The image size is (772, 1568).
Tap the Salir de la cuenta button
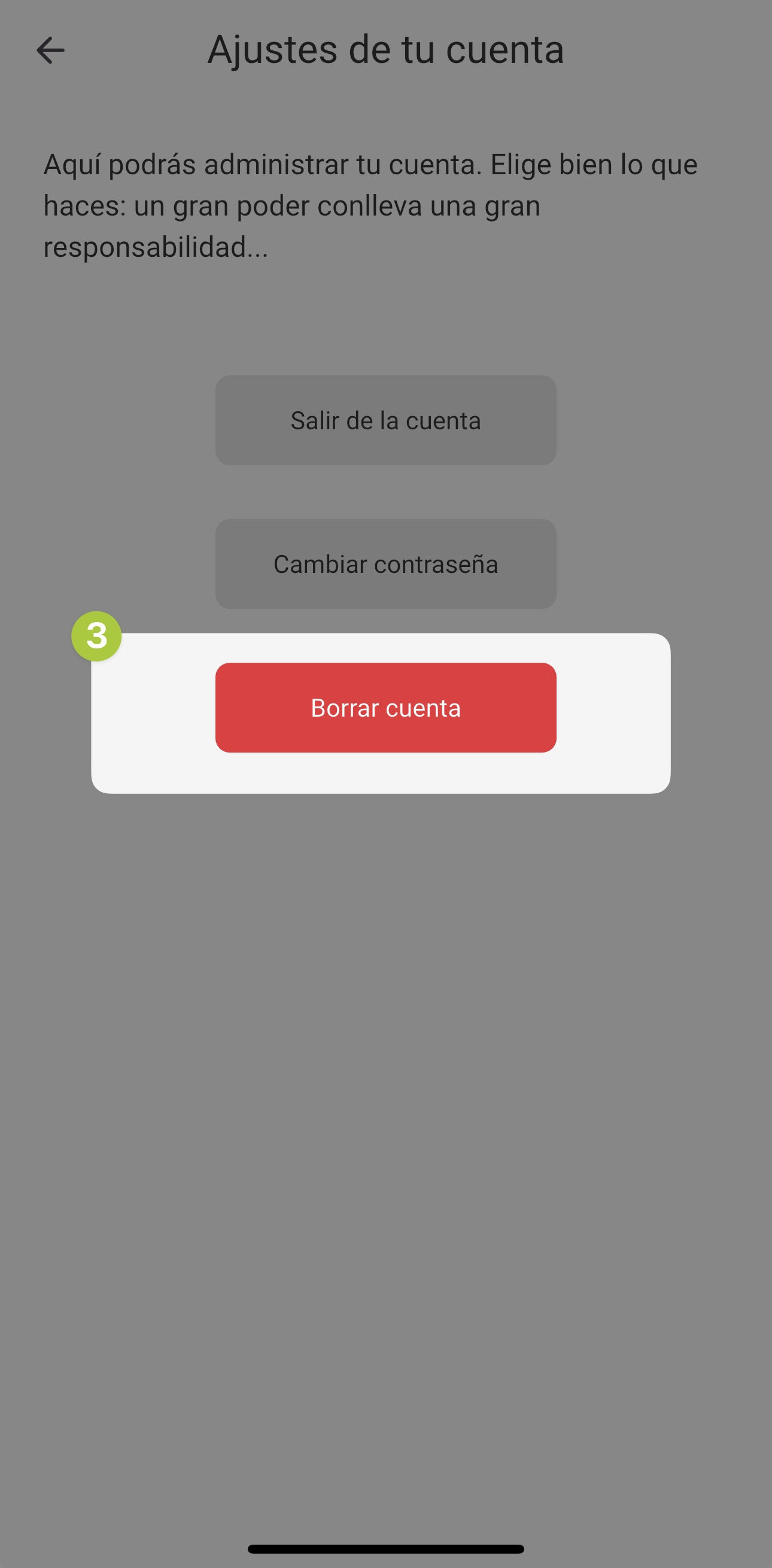(385, 421)
